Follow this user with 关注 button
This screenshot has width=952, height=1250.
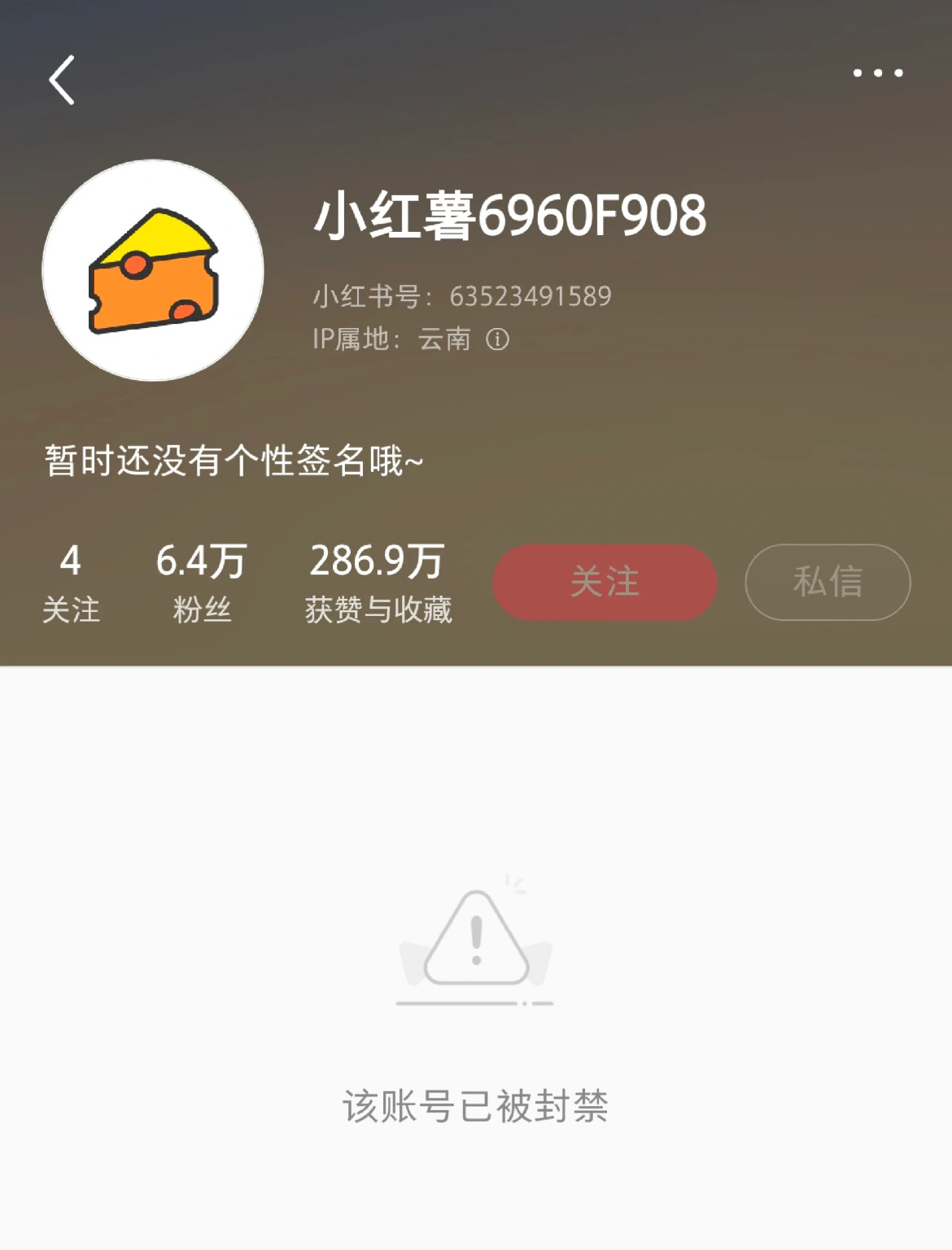[605, 582]
